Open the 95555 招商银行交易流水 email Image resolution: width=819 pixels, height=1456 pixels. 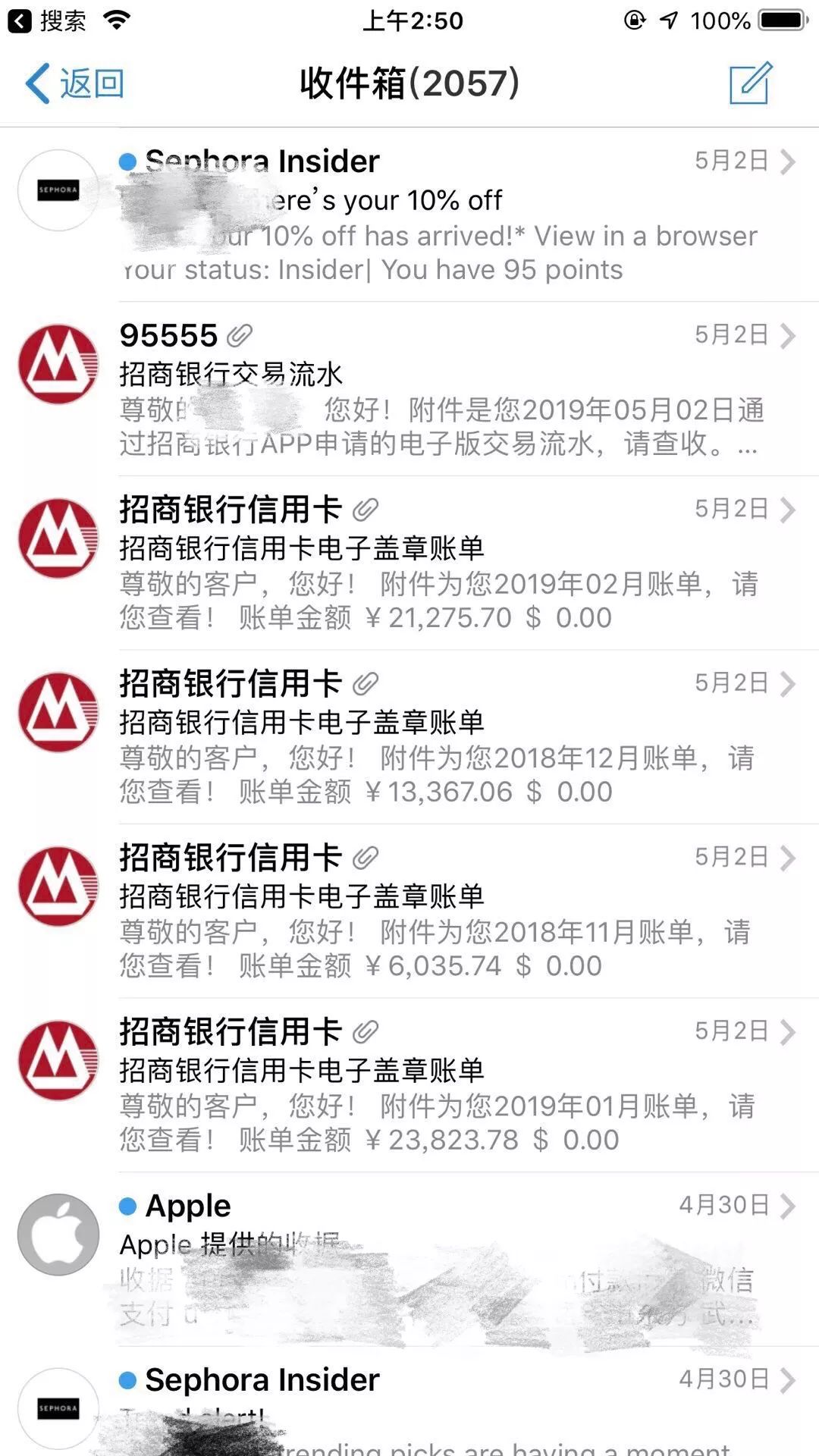tap(409, 389)
